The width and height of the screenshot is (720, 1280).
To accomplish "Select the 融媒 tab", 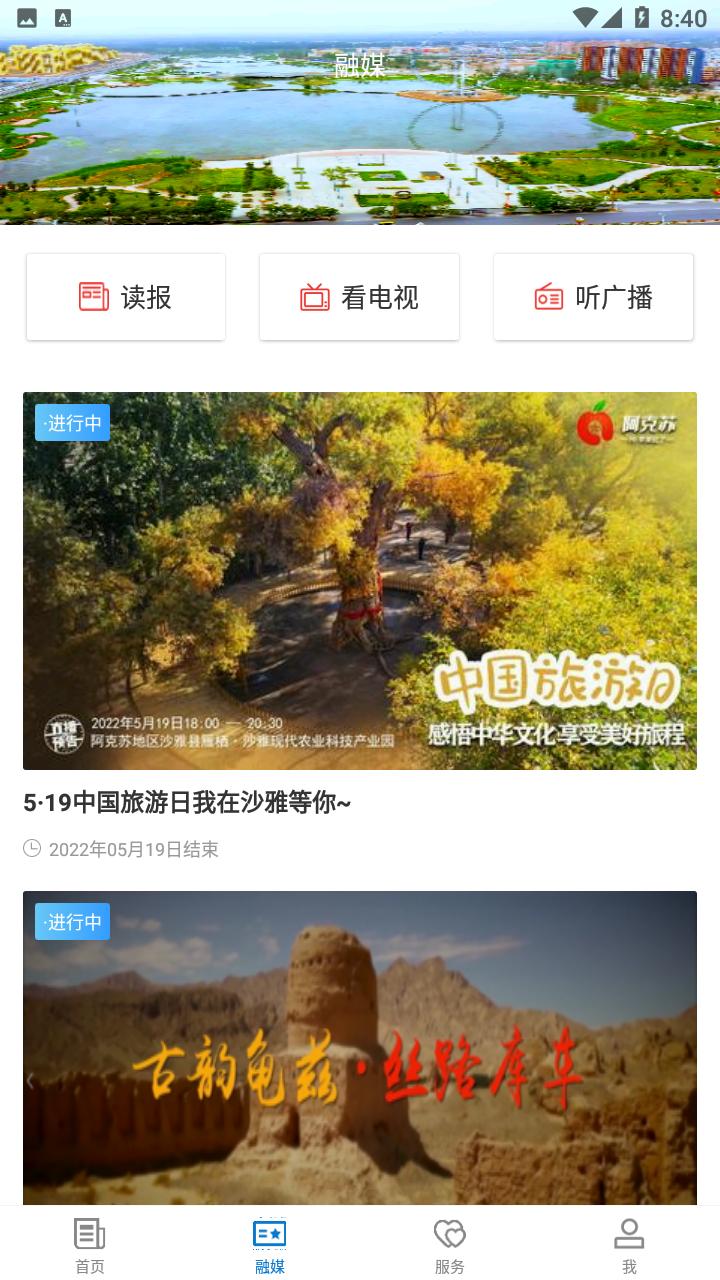I will [x=270, y=1245].
